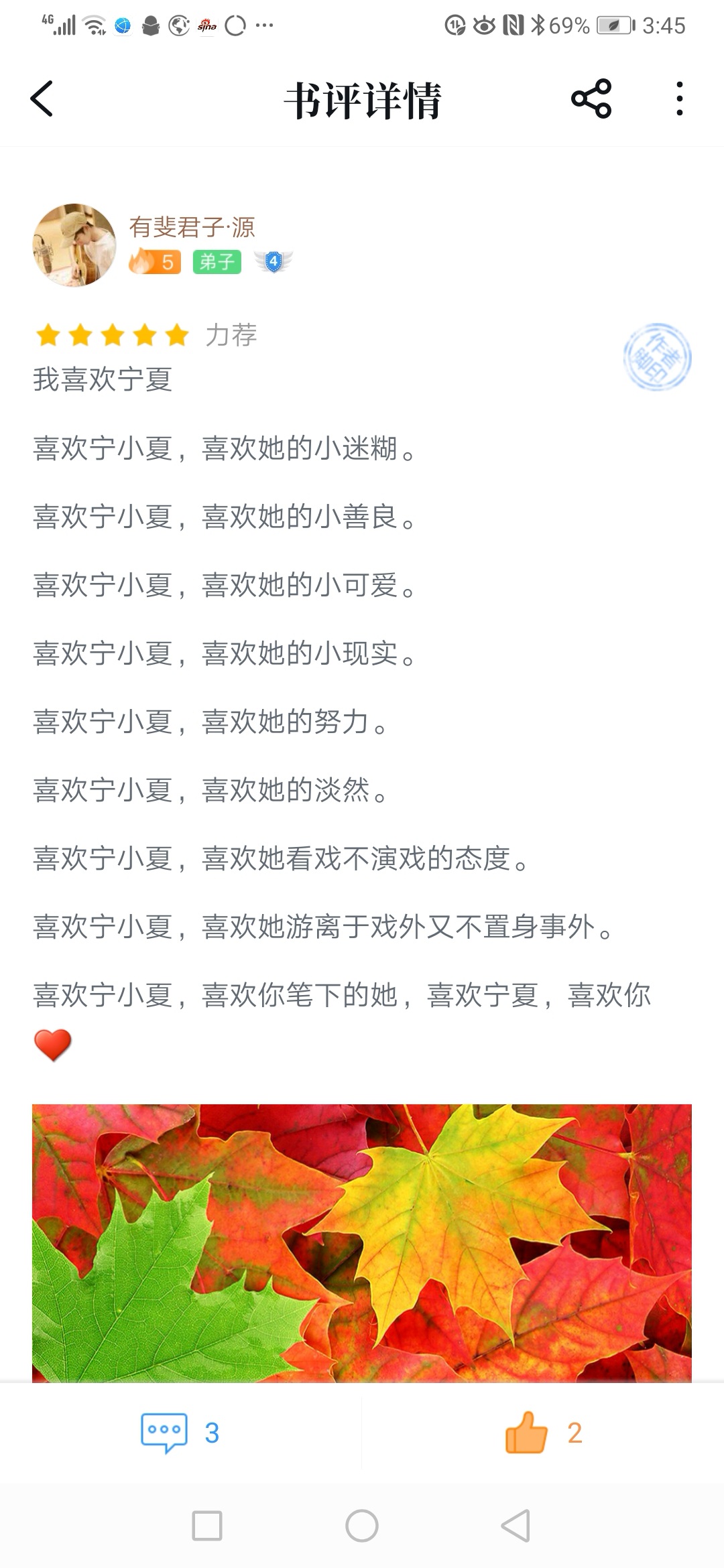This screenshot has height=1568, width=724.
Task: Go back from the 书评详情 page
Action: 42,99
